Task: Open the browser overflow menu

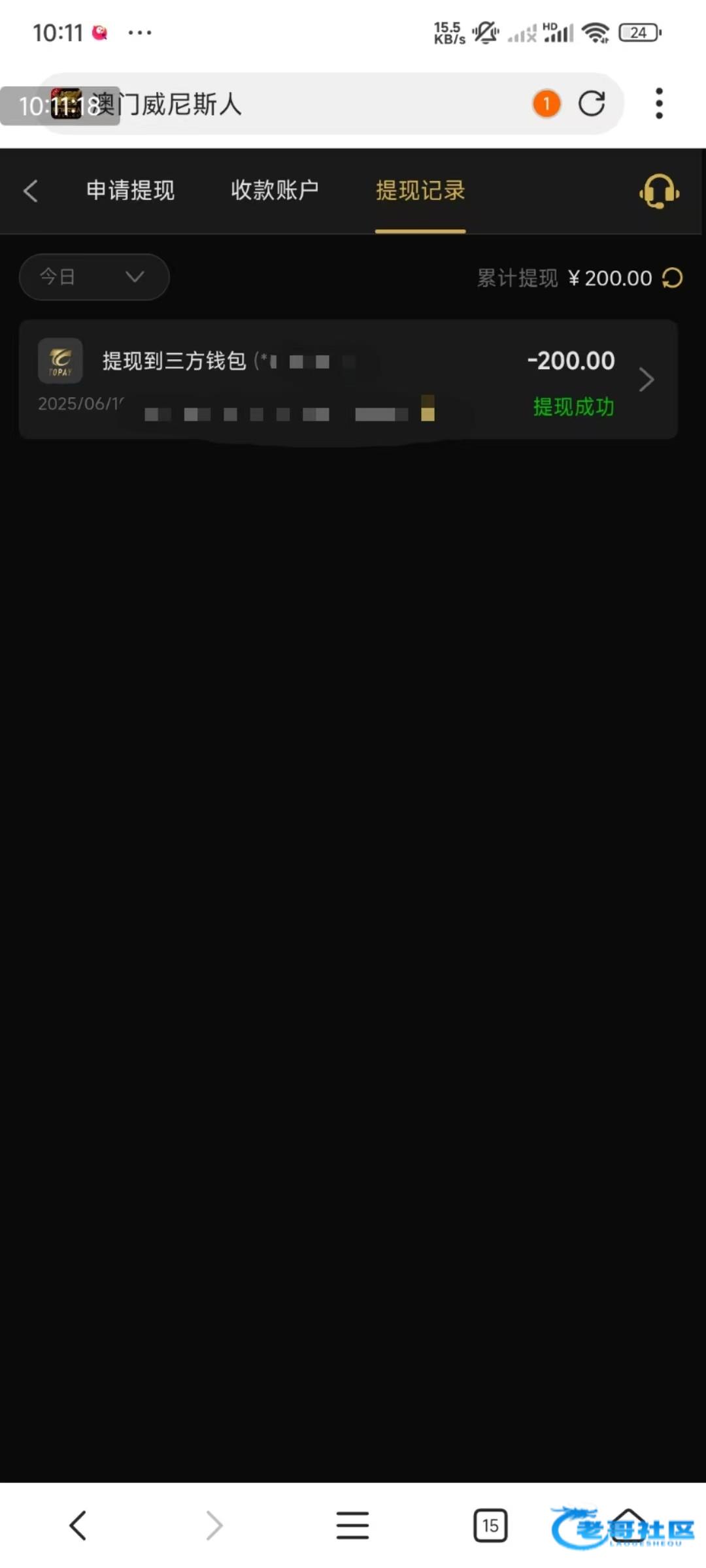Action: click(659, 103)
